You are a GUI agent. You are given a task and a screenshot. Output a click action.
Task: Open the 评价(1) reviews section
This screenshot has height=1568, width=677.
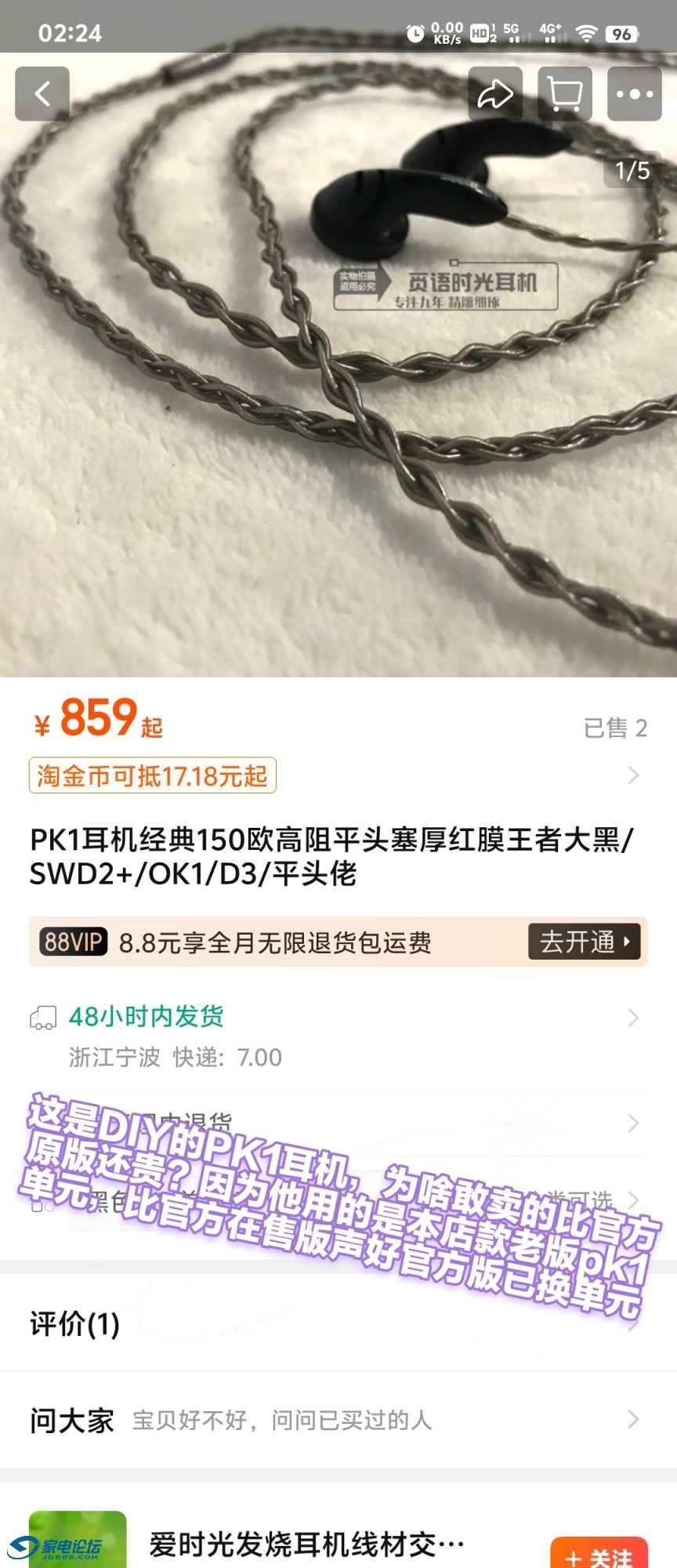point(75,1324)
